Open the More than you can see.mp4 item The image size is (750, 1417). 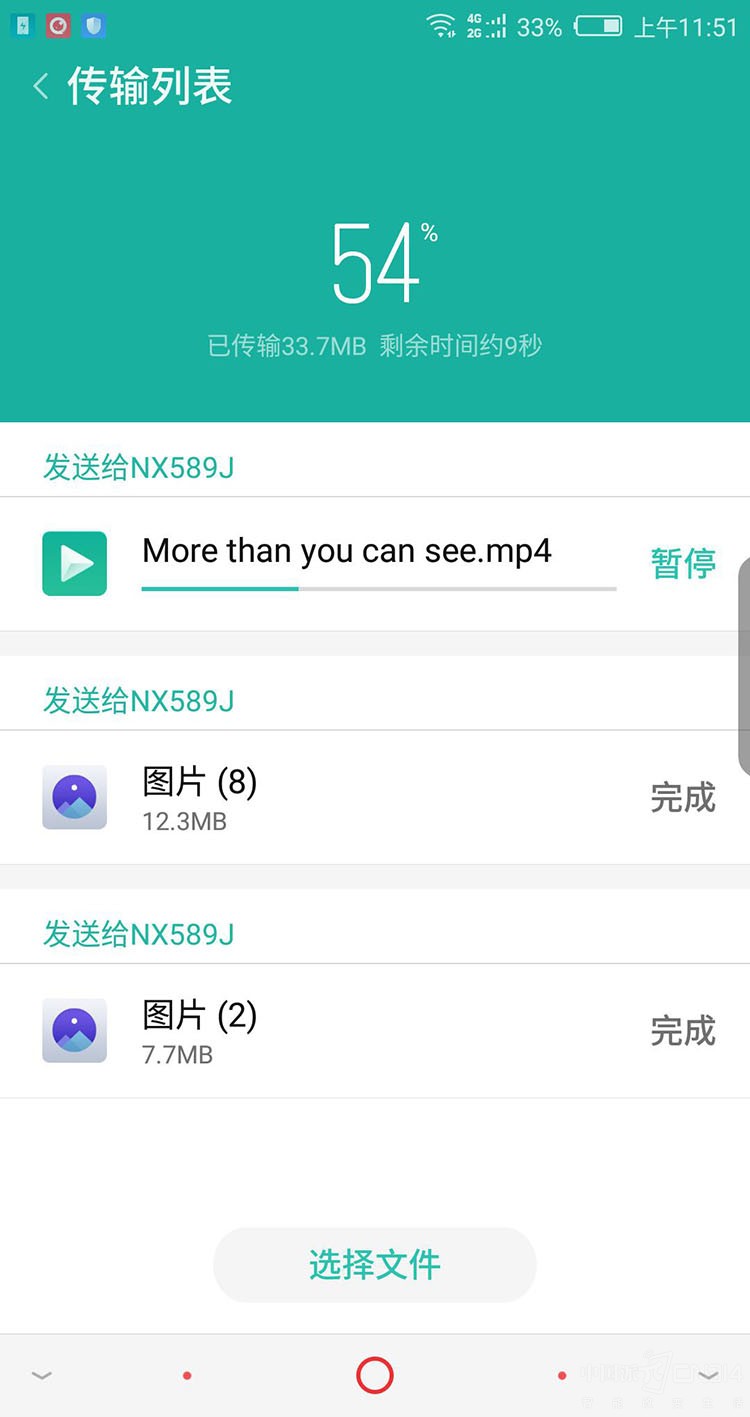point(375,564)
